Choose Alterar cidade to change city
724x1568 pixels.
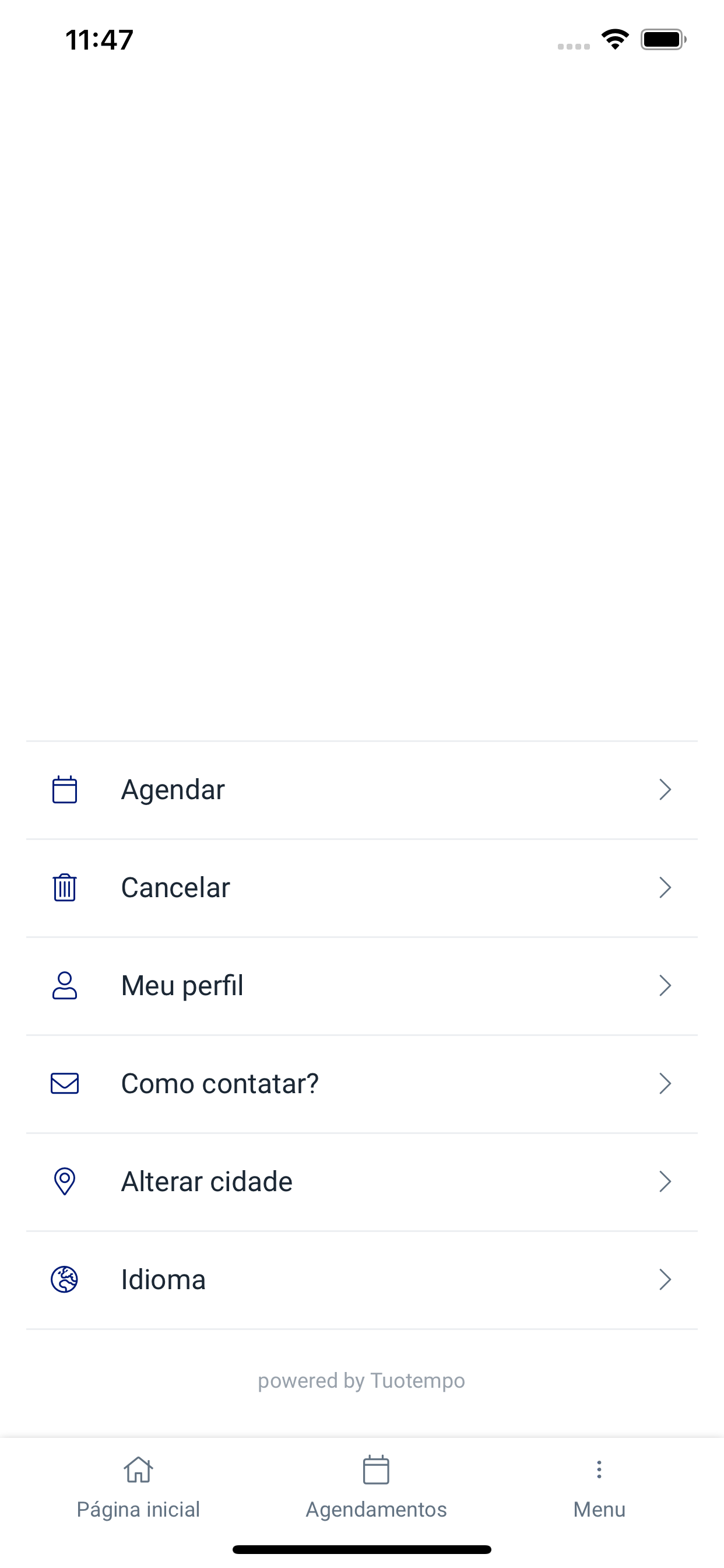pyautogui.click(x=361, y=1181)
